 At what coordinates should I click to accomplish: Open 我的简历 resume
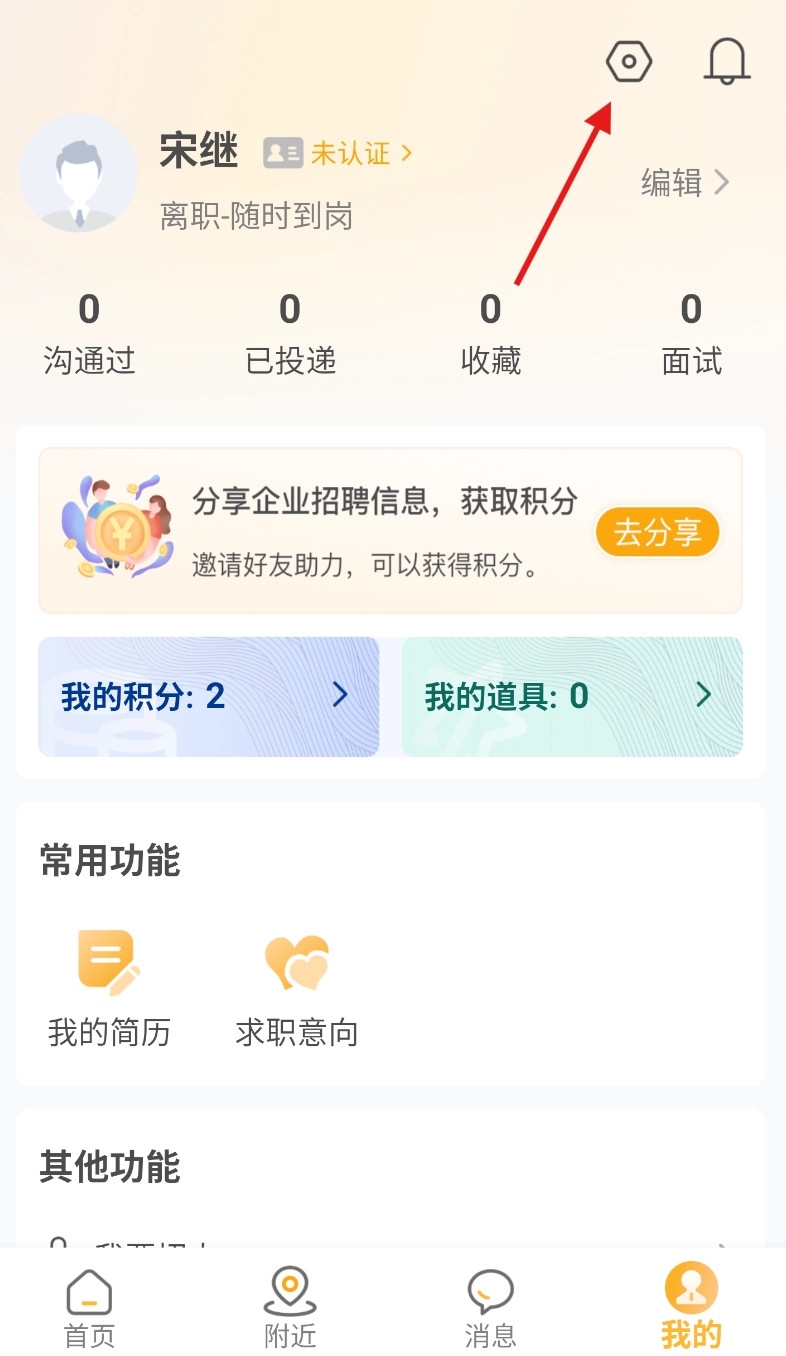pos(109,988)
